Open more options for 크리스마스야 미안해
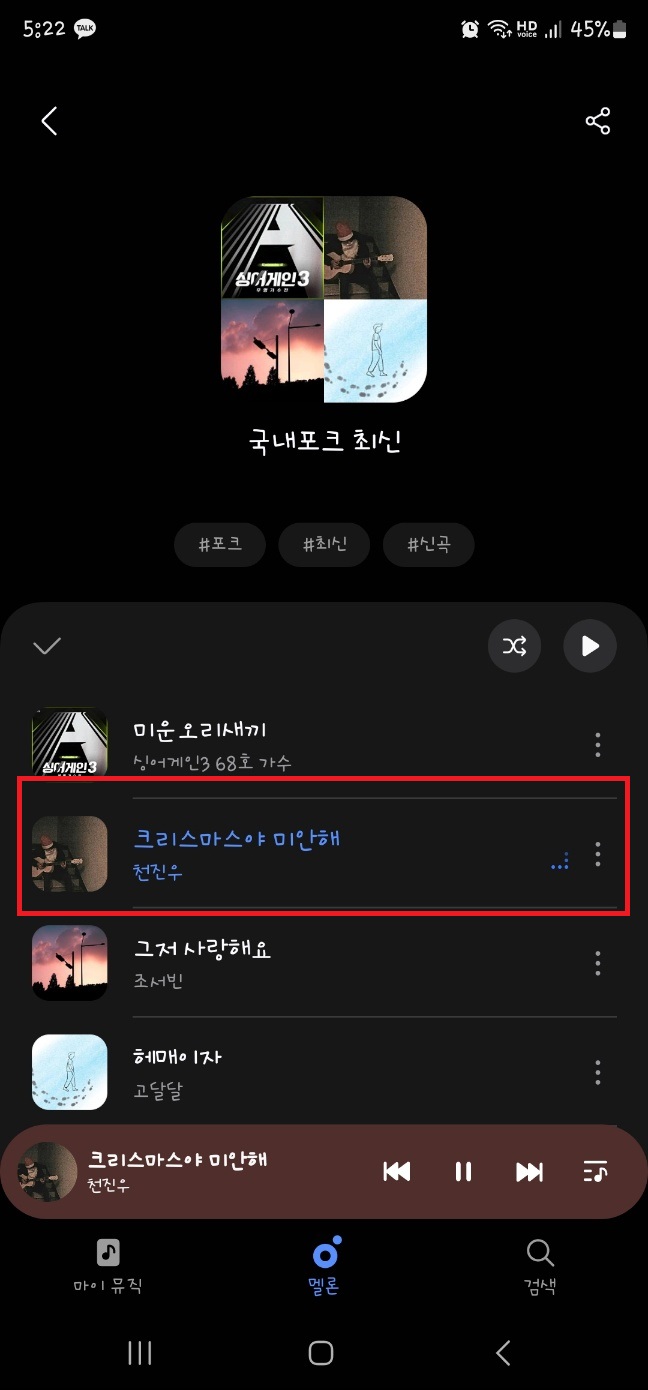The image size is (648, 1390). (x=597, y=854)
